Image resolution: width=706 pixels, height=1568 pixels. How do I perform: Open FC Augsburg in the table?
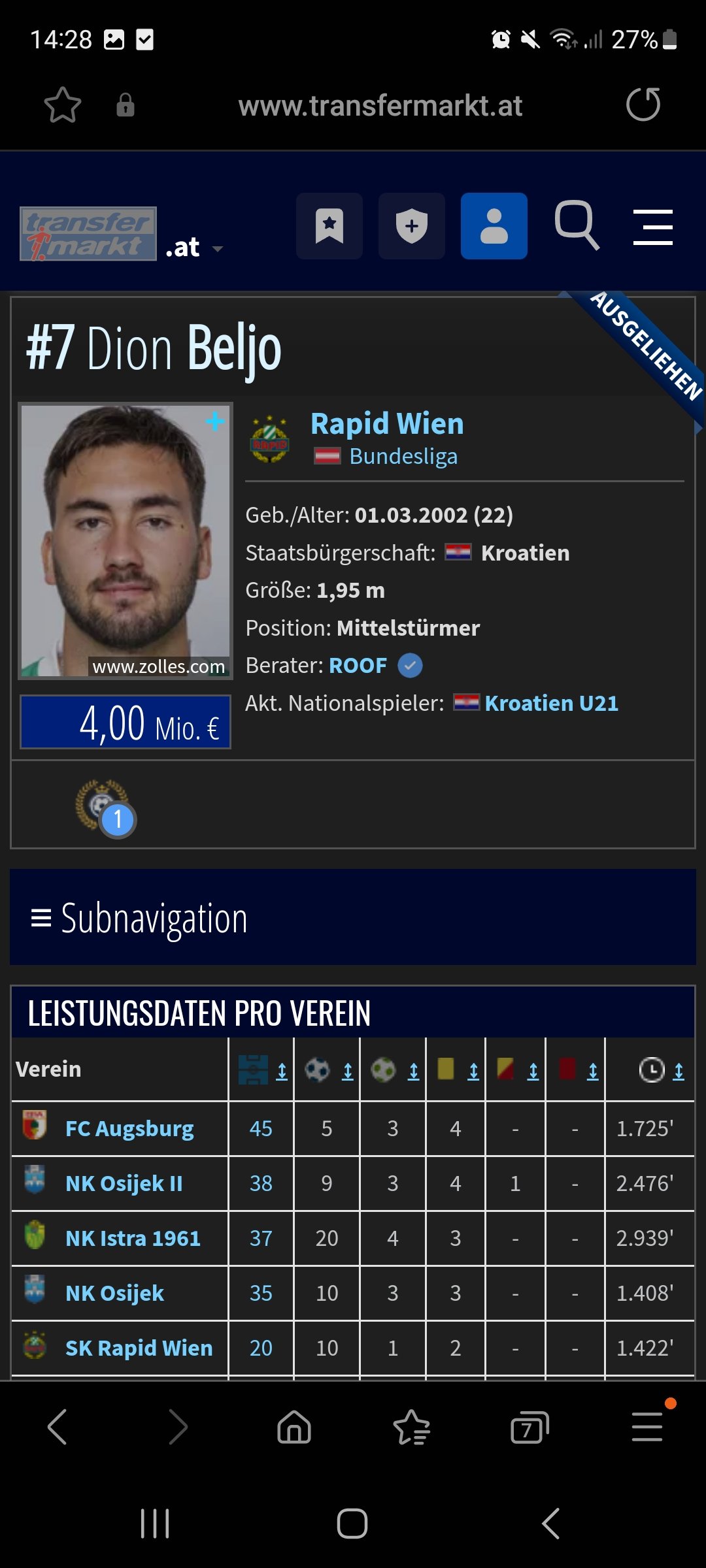(x=129, y=1128)
